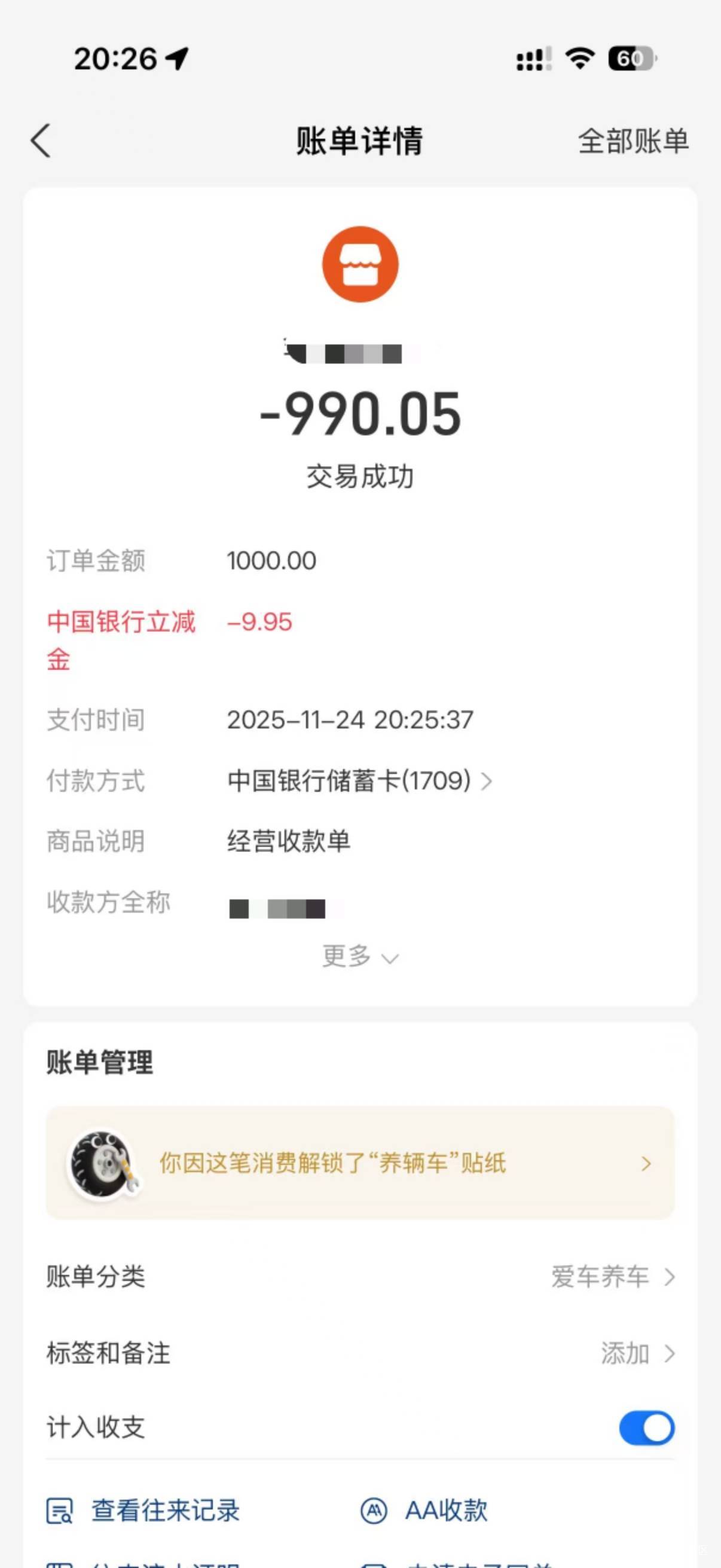
Task: Open 全部账单 in the top bar
Action: tap(633, 141)
